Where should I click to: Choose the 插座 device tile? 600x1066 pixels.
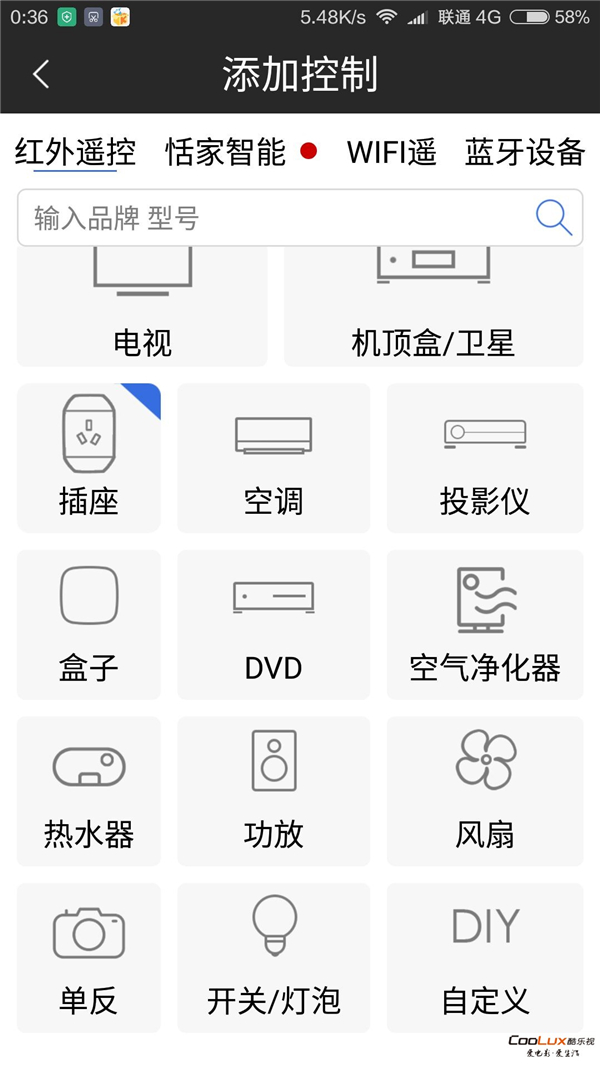(x=89, y=458)
